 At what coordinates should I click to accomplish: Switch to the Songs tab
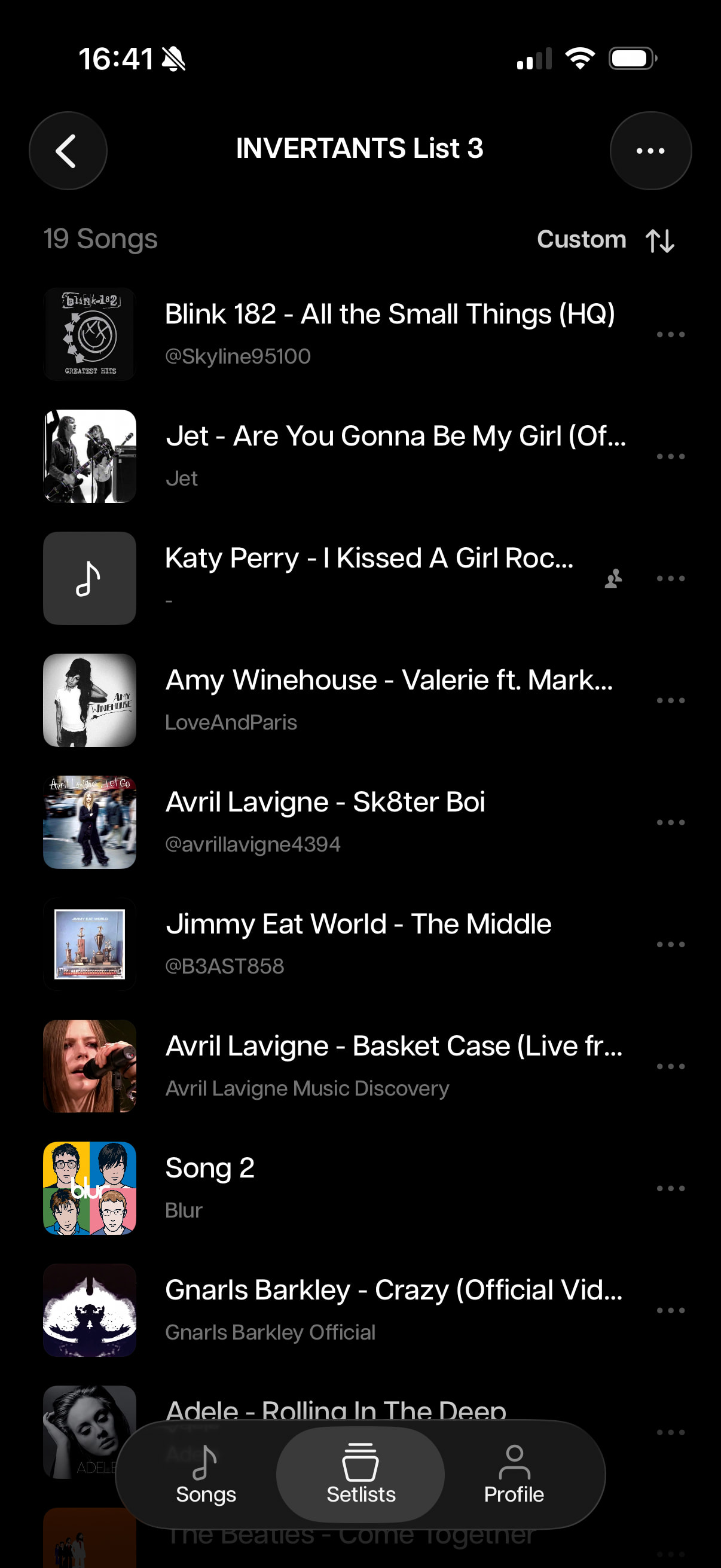(x=206, y=1474)
